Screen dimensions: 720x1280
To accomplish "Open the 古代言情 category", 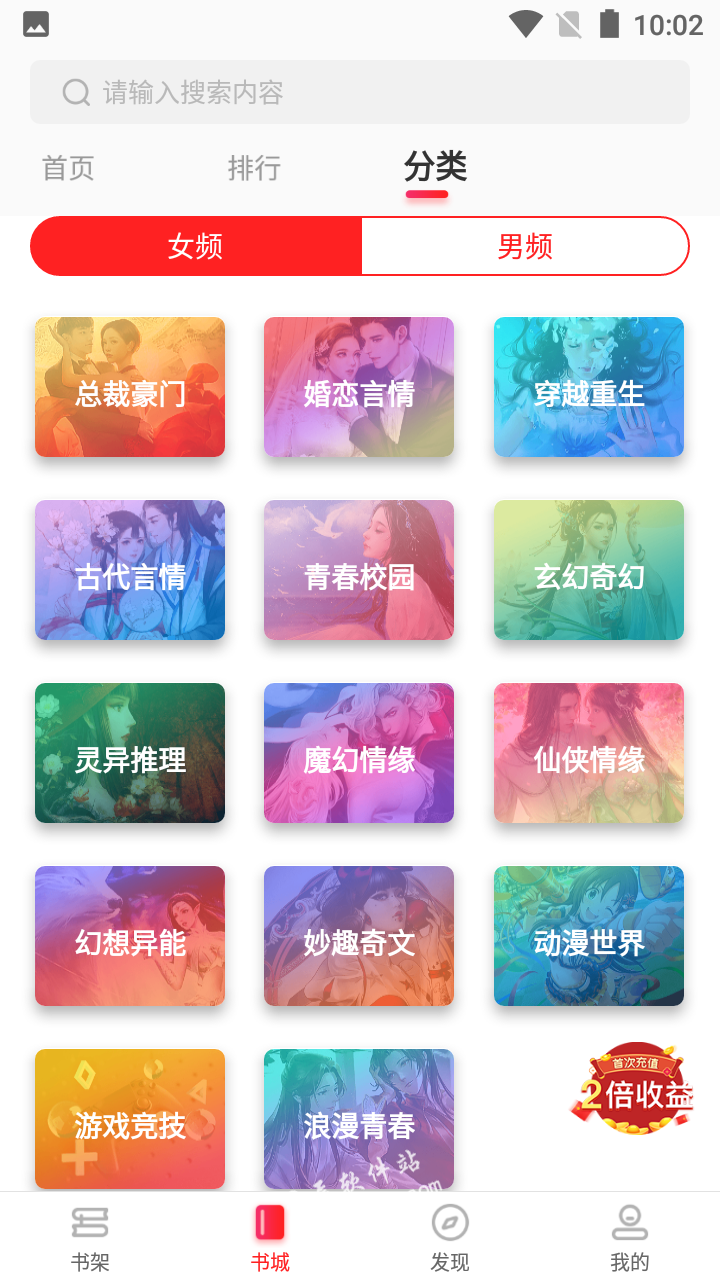I will coord(130,571).
